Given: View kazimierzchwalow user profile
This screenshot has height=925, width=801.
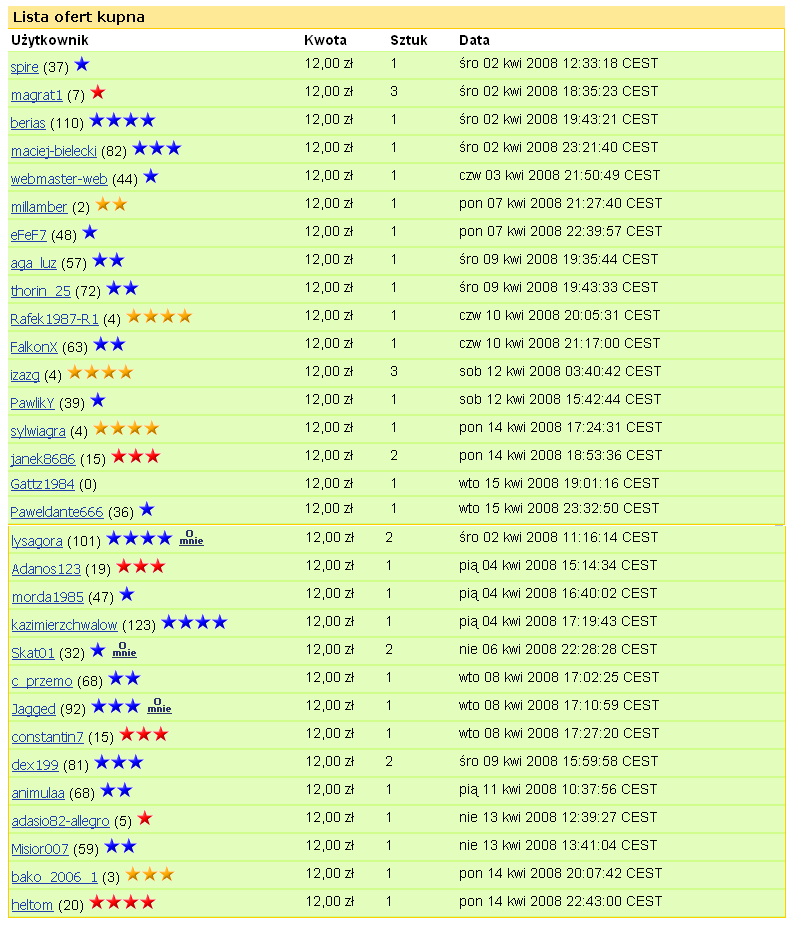Looking at the screenshot, I should (x=64, y=625).
